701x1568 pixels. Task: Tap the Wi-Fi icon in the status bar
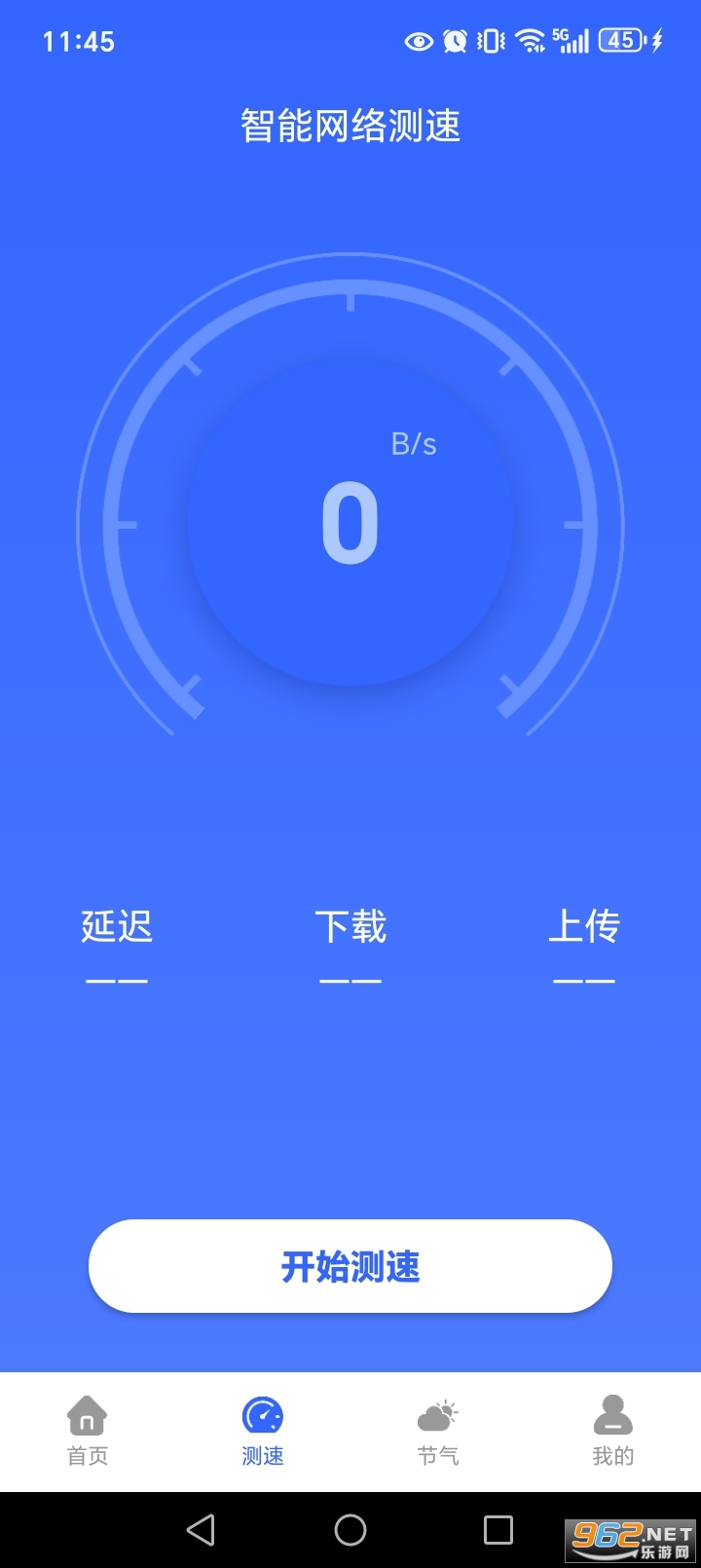[529, 41]
